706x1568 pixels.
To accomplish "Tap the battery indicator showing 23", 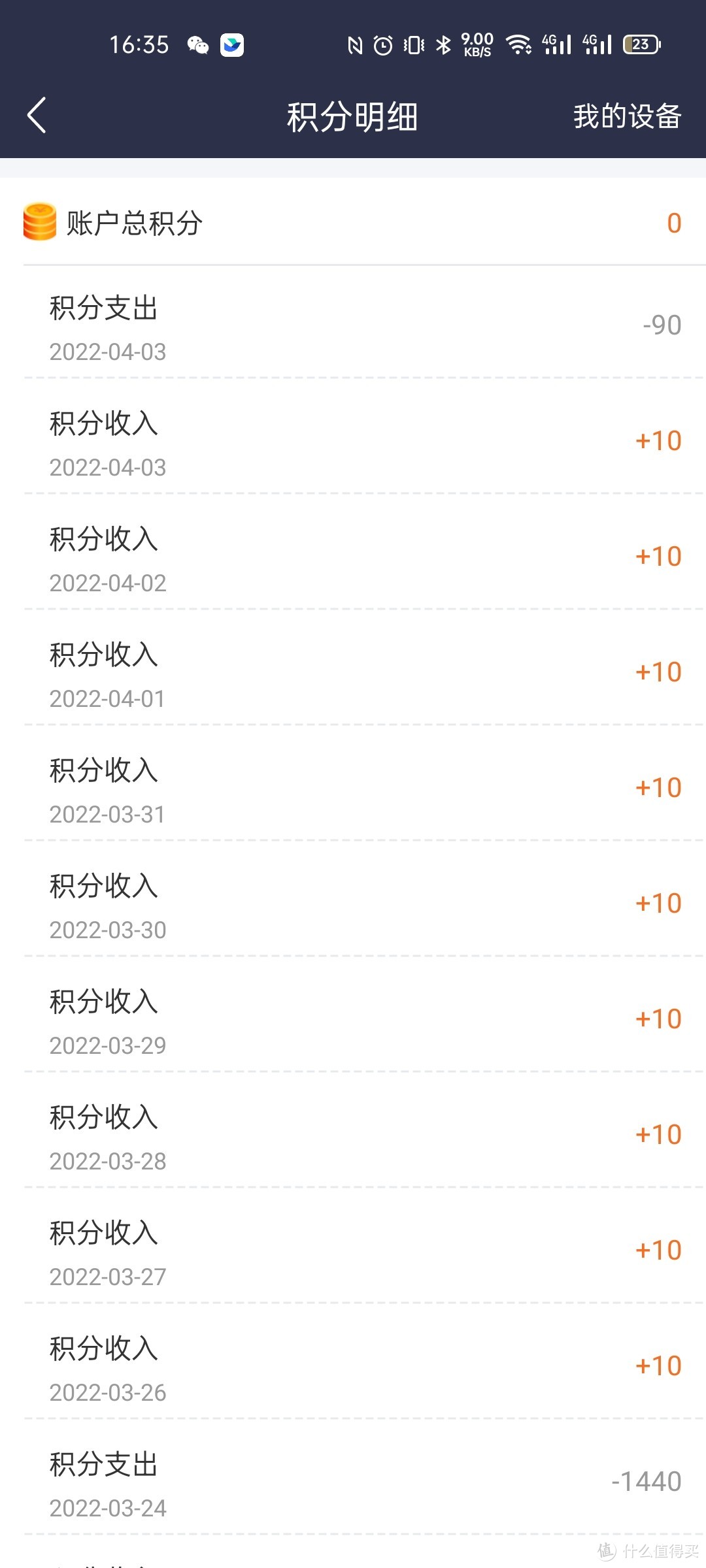I will click(x=641, y=44).
